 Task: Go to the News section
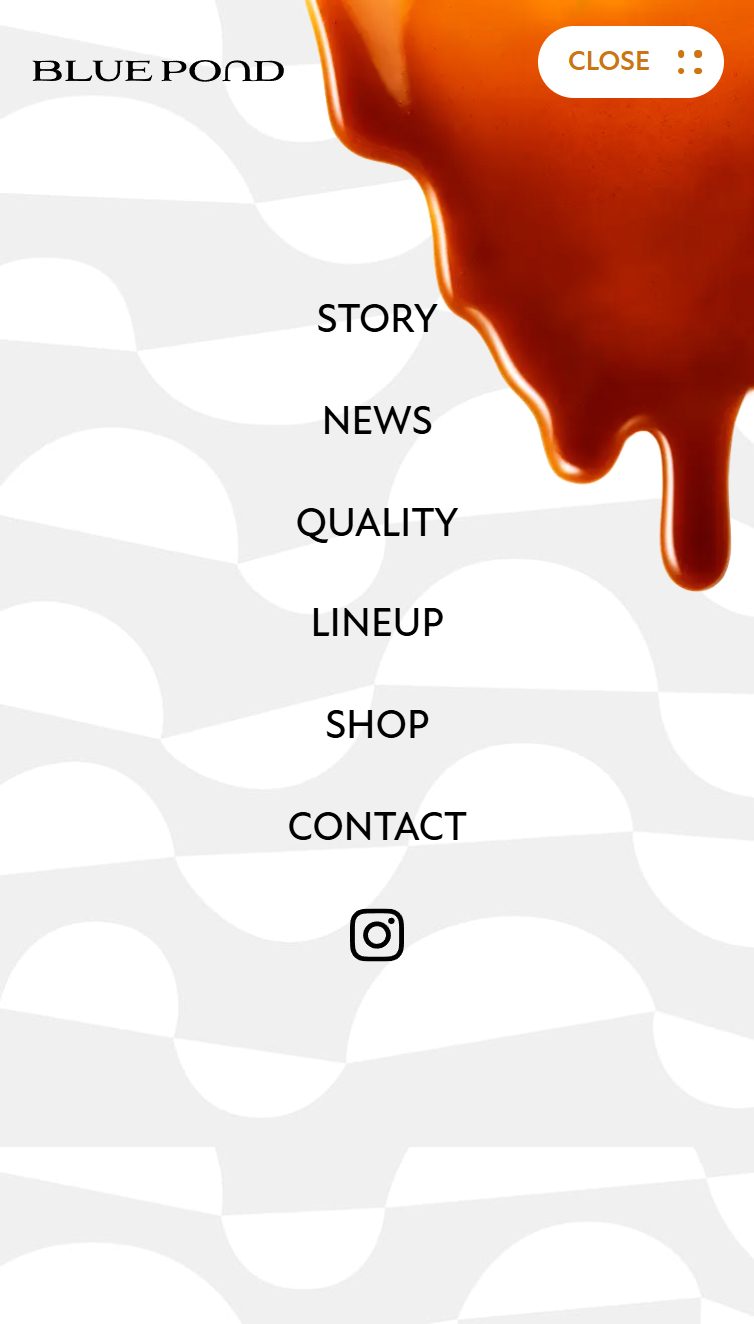tap(377, 421)
